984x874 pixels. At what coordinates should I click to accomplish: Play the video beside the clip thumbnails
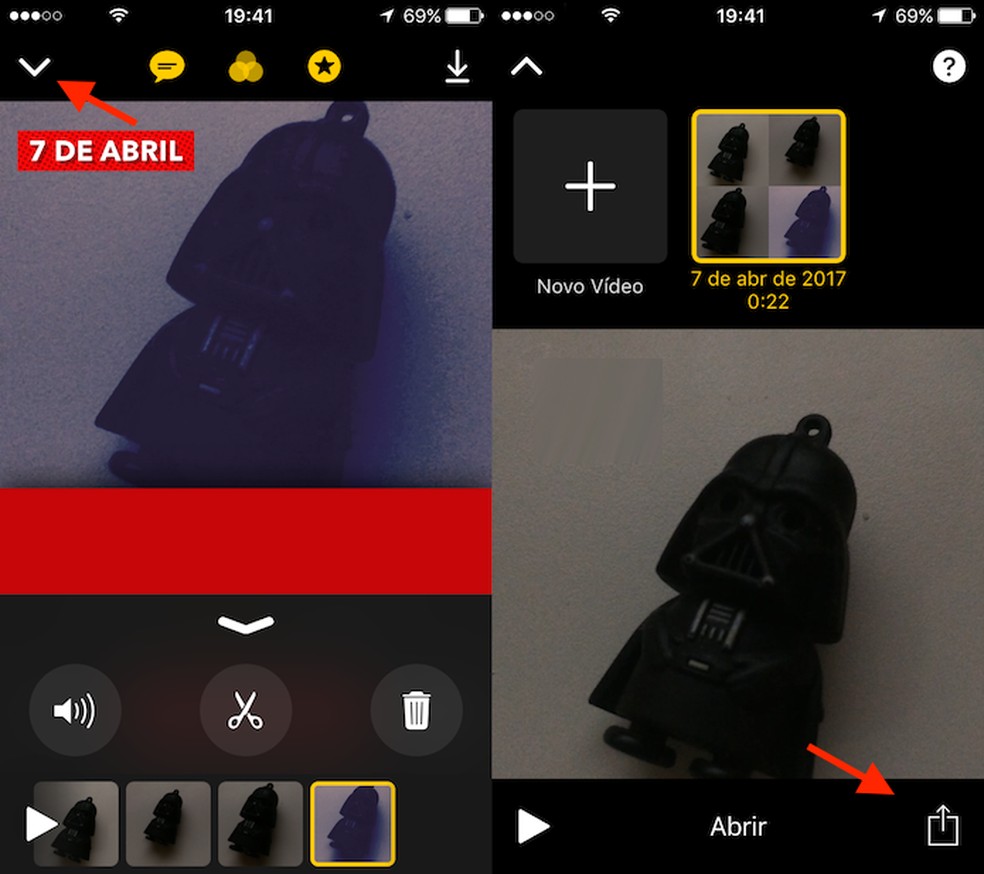click(41, 825)
